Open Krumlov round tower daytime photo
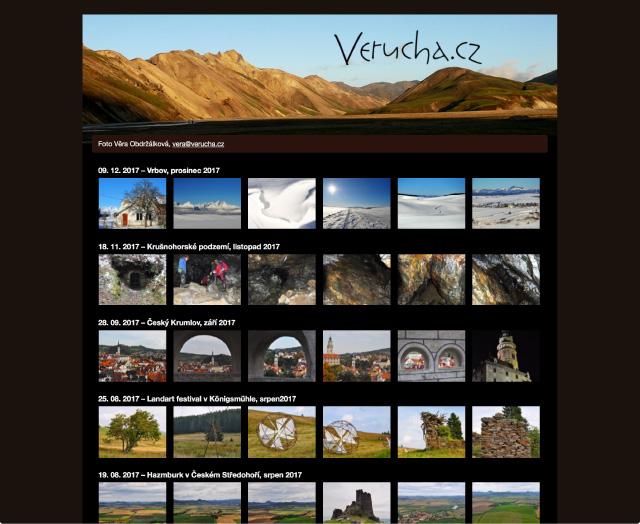 pyautogui.click(x=356, y=356)
